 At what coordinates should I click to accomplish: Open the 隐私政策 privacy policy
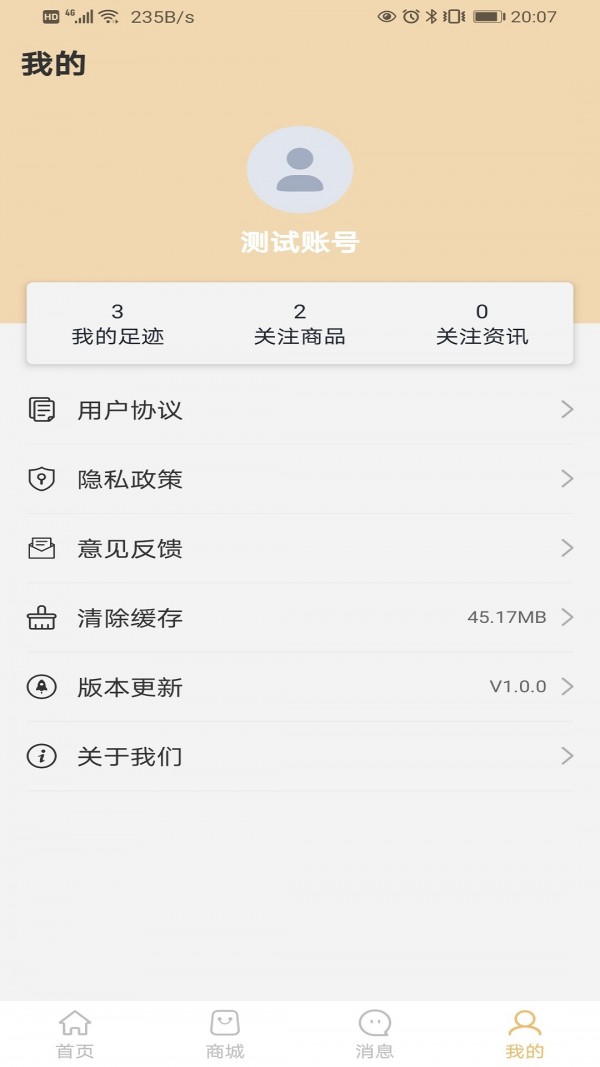(x=300, y=479)
